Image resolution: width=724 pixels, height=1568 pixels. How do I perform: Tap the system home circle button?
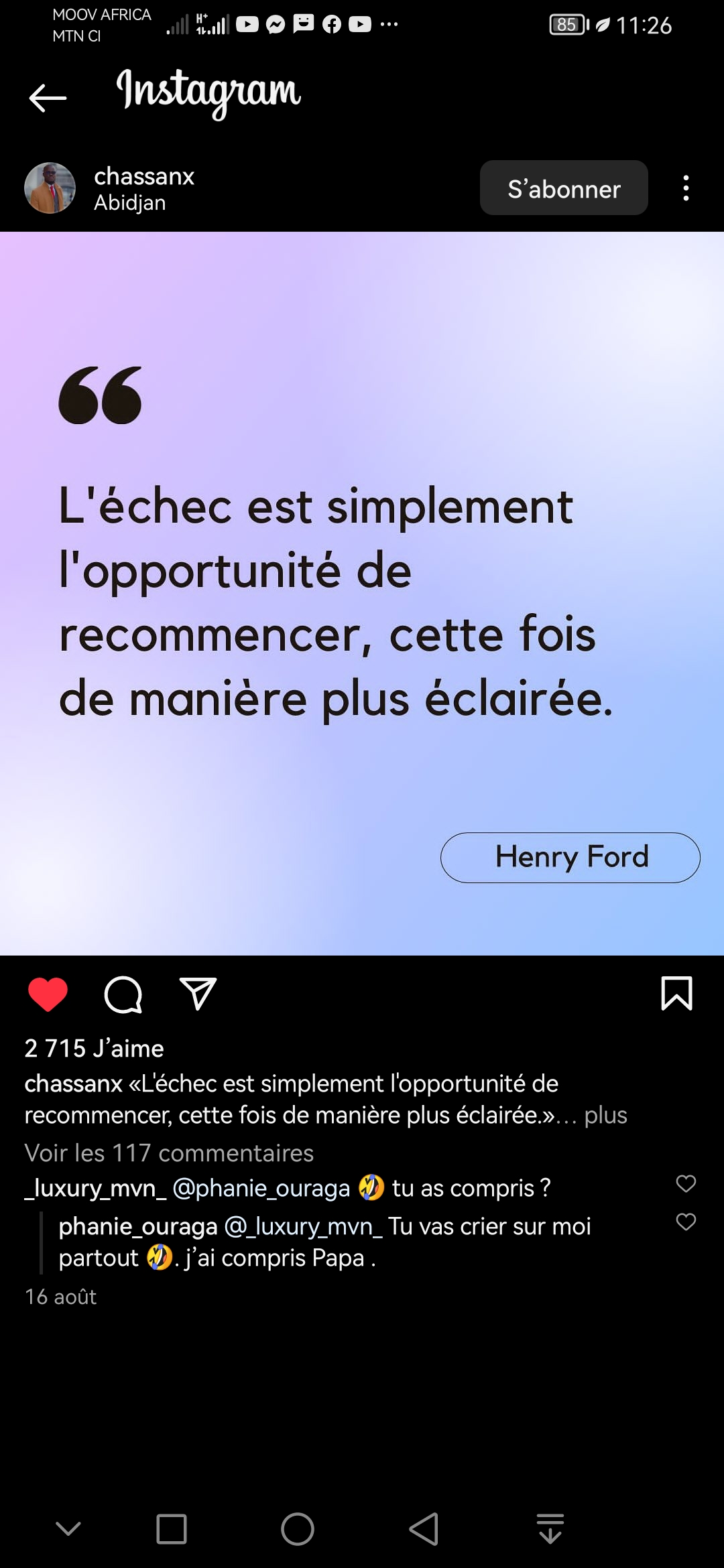pos(298,1529)
